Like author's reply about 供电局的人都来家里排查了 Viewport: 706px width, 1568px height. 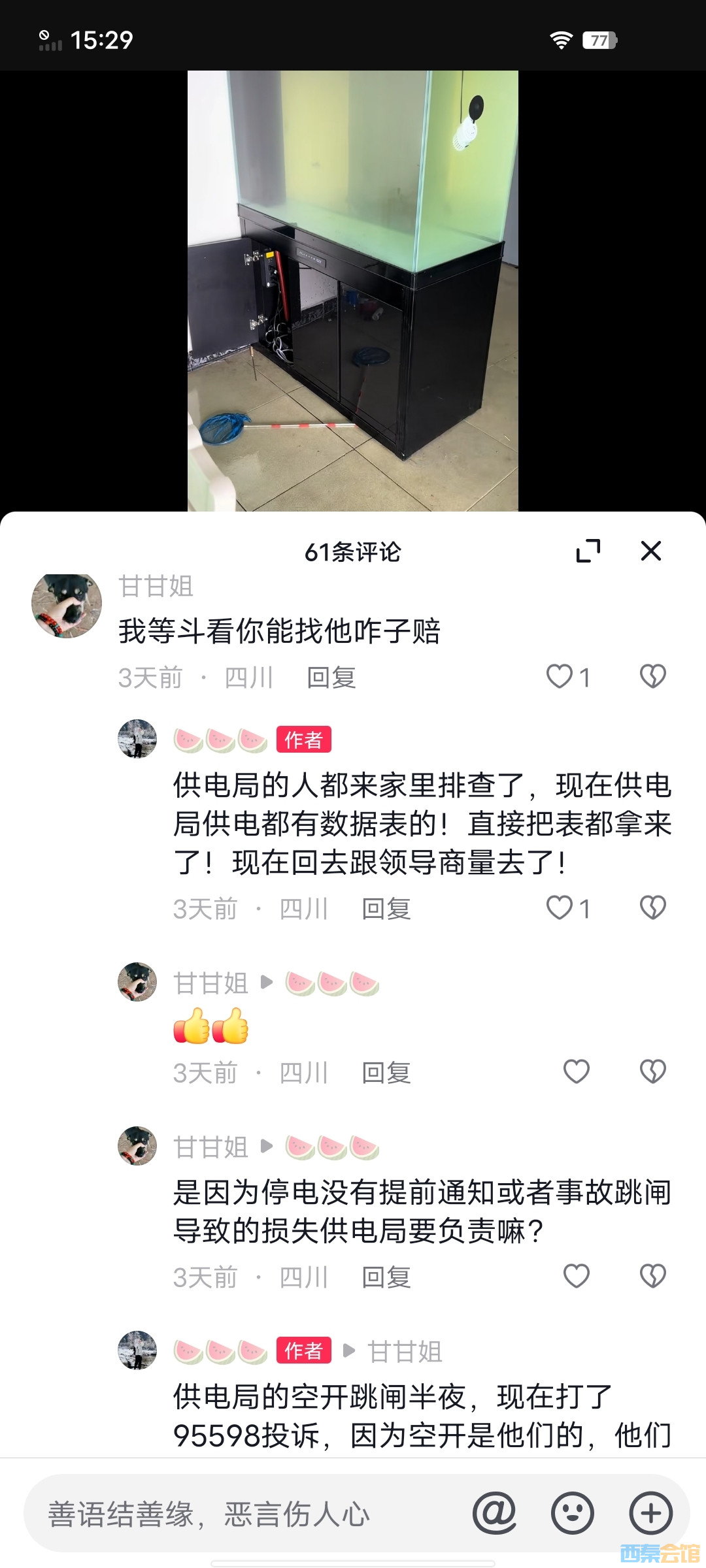[x=560, y=908]
